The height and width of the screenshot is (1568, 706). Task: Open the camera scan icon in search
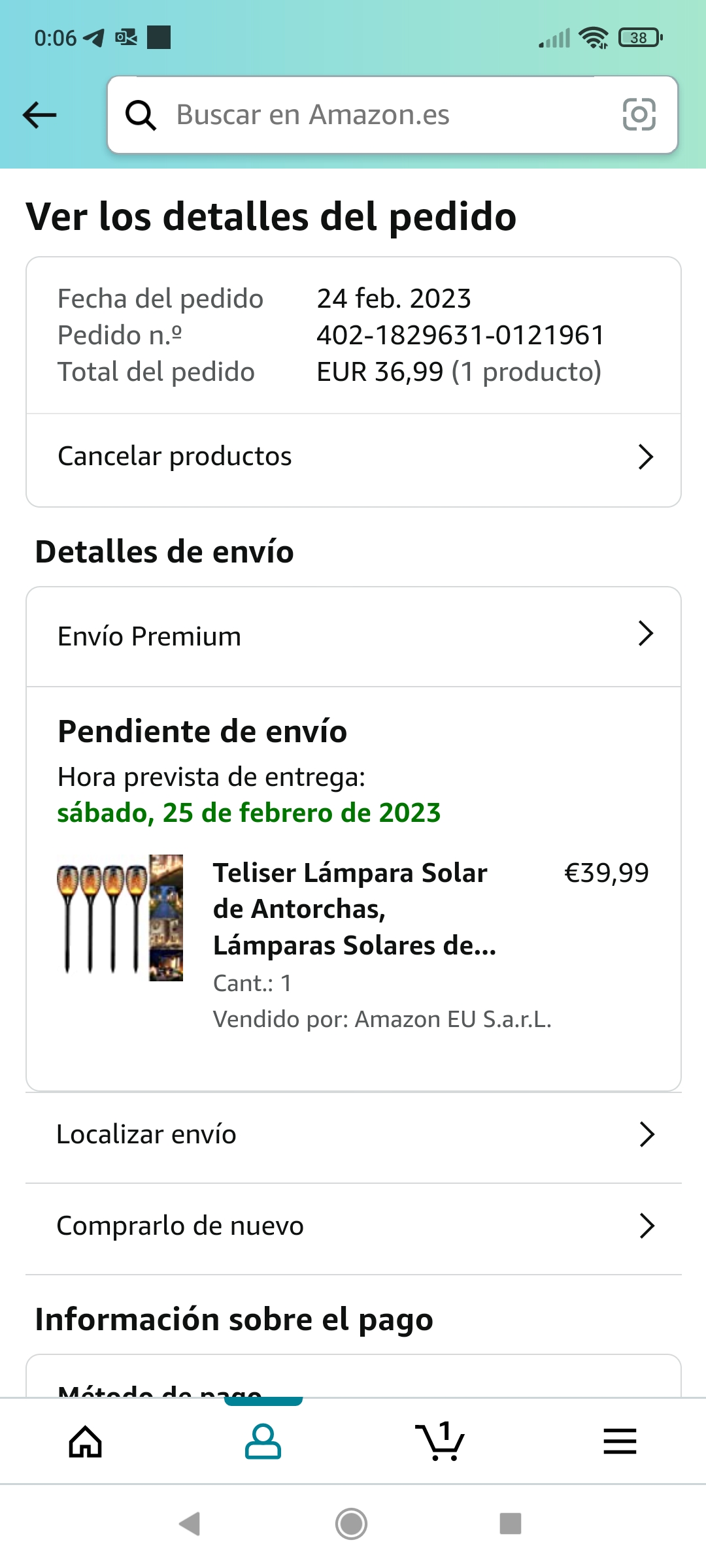[x=639, y=115]
